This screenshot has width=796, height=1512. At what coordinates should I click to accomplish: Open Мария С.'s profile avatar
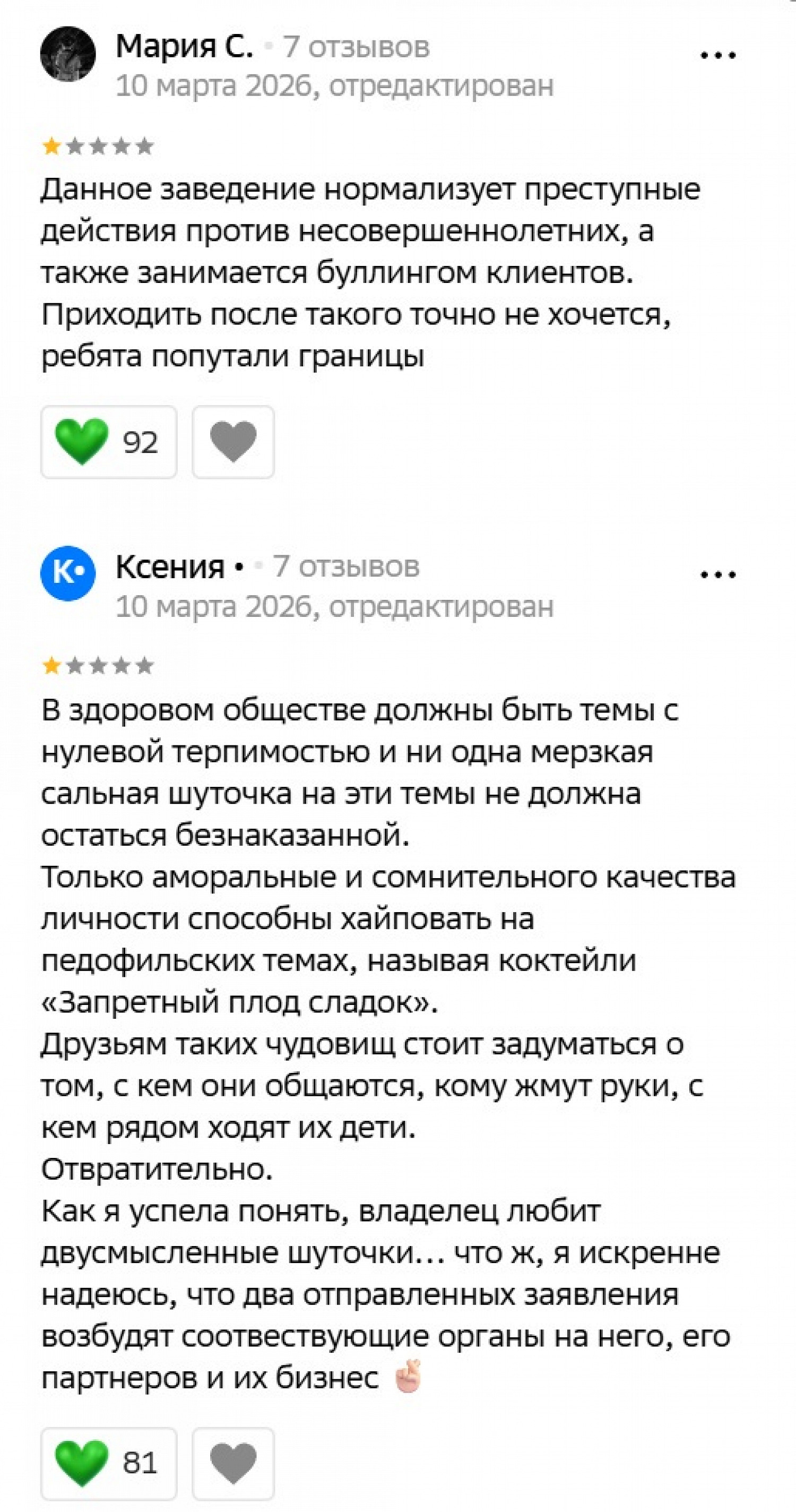68,54
